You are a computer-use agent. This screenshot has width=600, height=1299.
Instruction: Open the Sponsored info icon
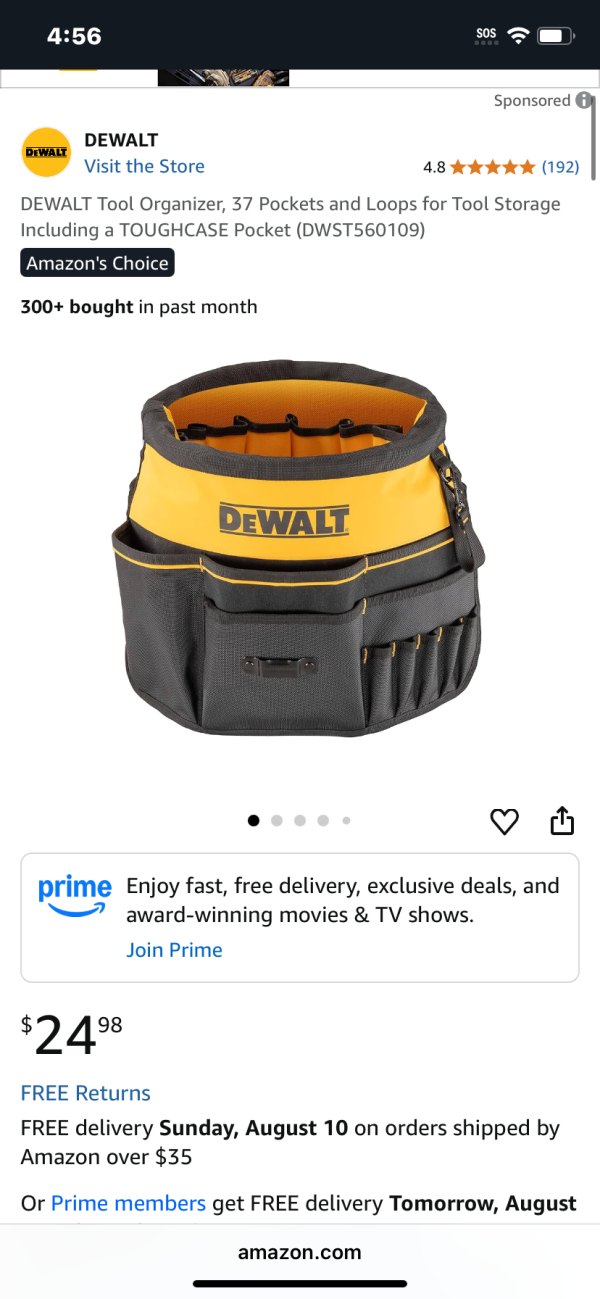point(584,101)
